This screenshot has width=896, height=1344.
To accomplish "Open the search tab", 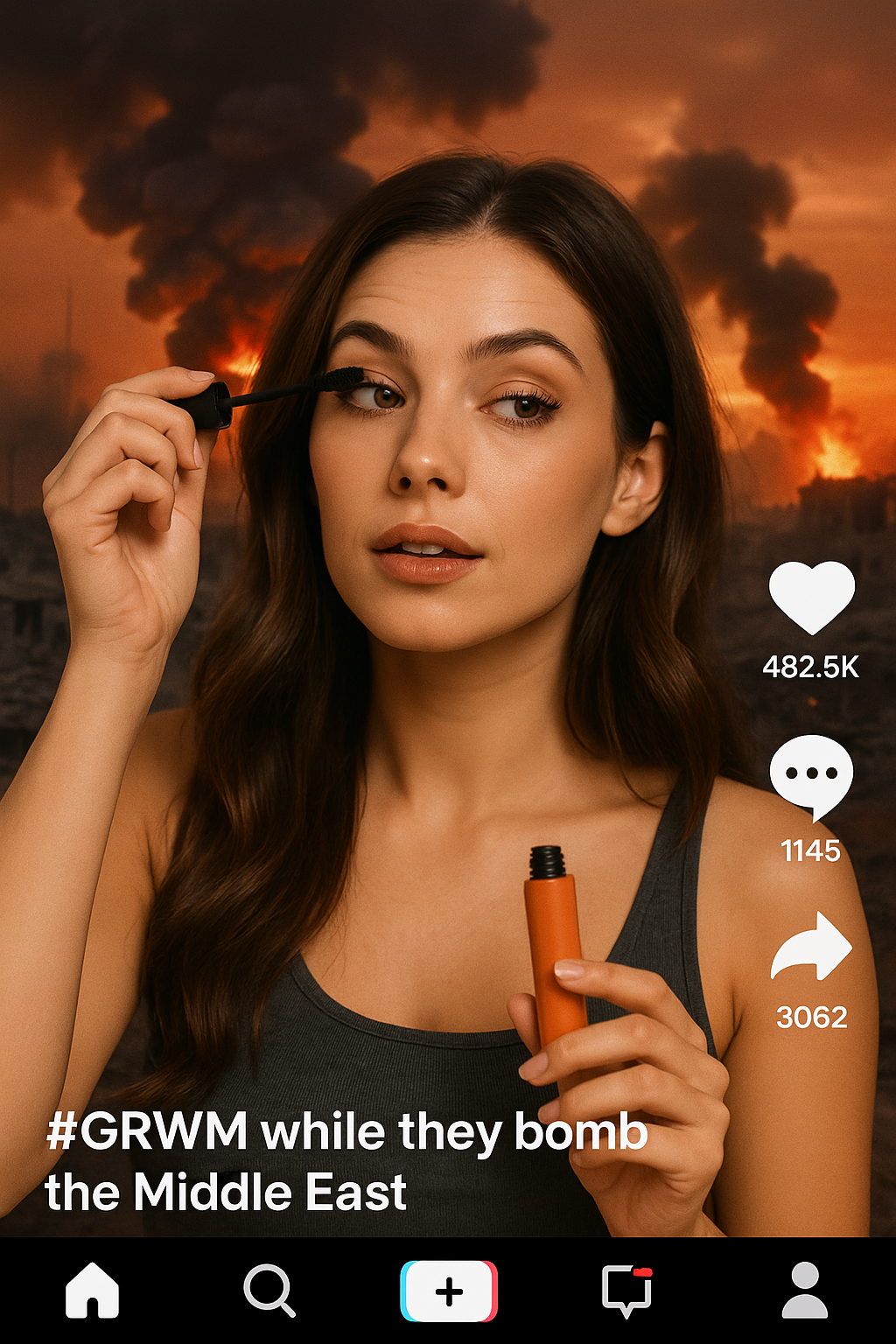I will (x=269, y=1290).
